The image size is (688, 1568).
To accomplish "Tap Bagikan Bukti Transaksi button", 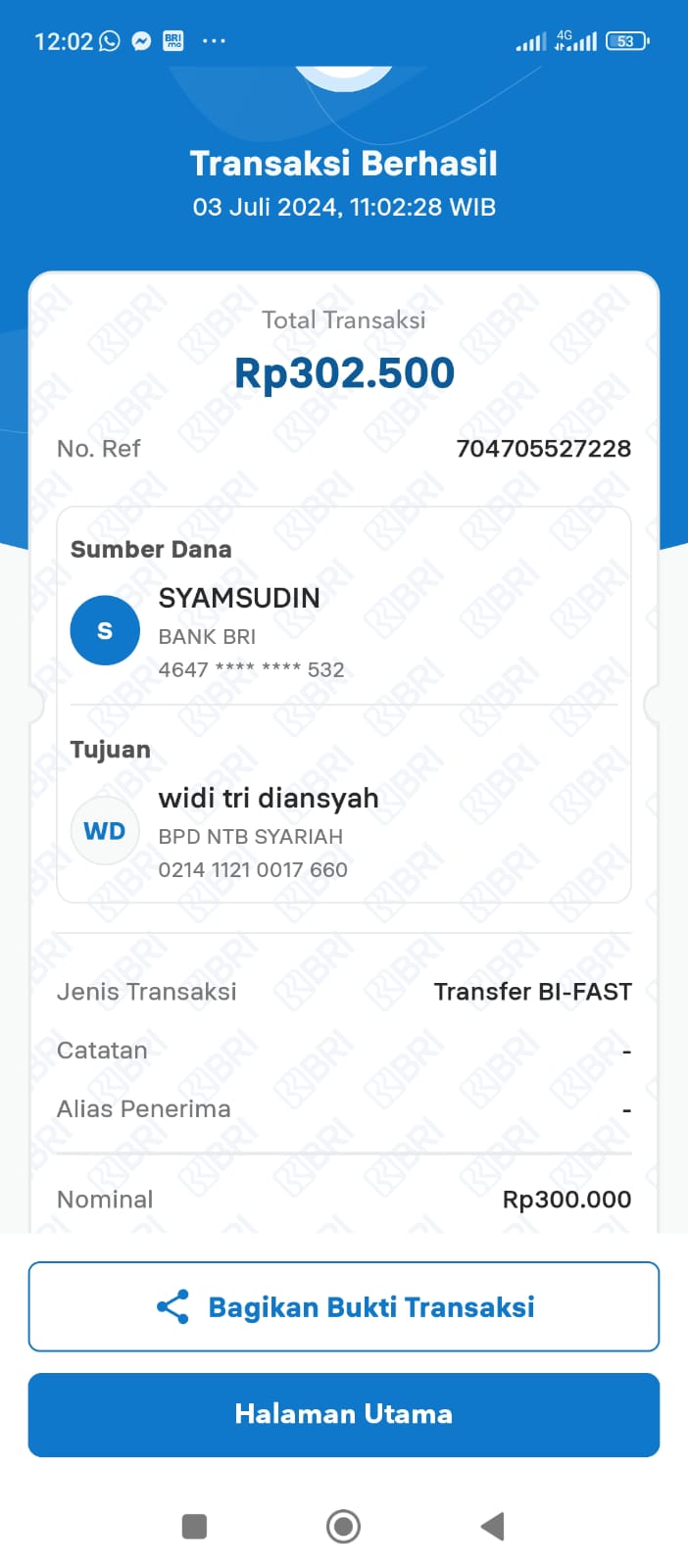I will [x=344, y=1306].
